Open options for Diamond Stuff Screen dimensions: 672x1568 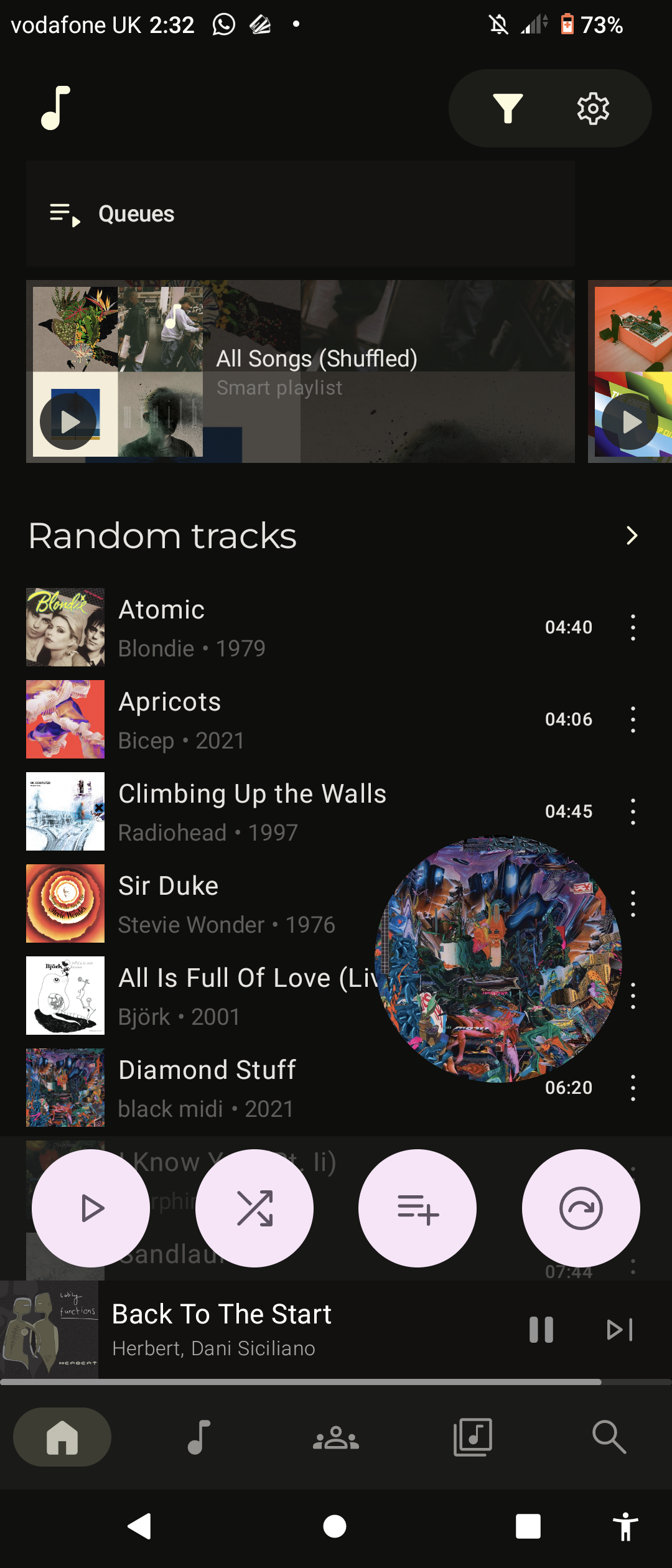633,1088
